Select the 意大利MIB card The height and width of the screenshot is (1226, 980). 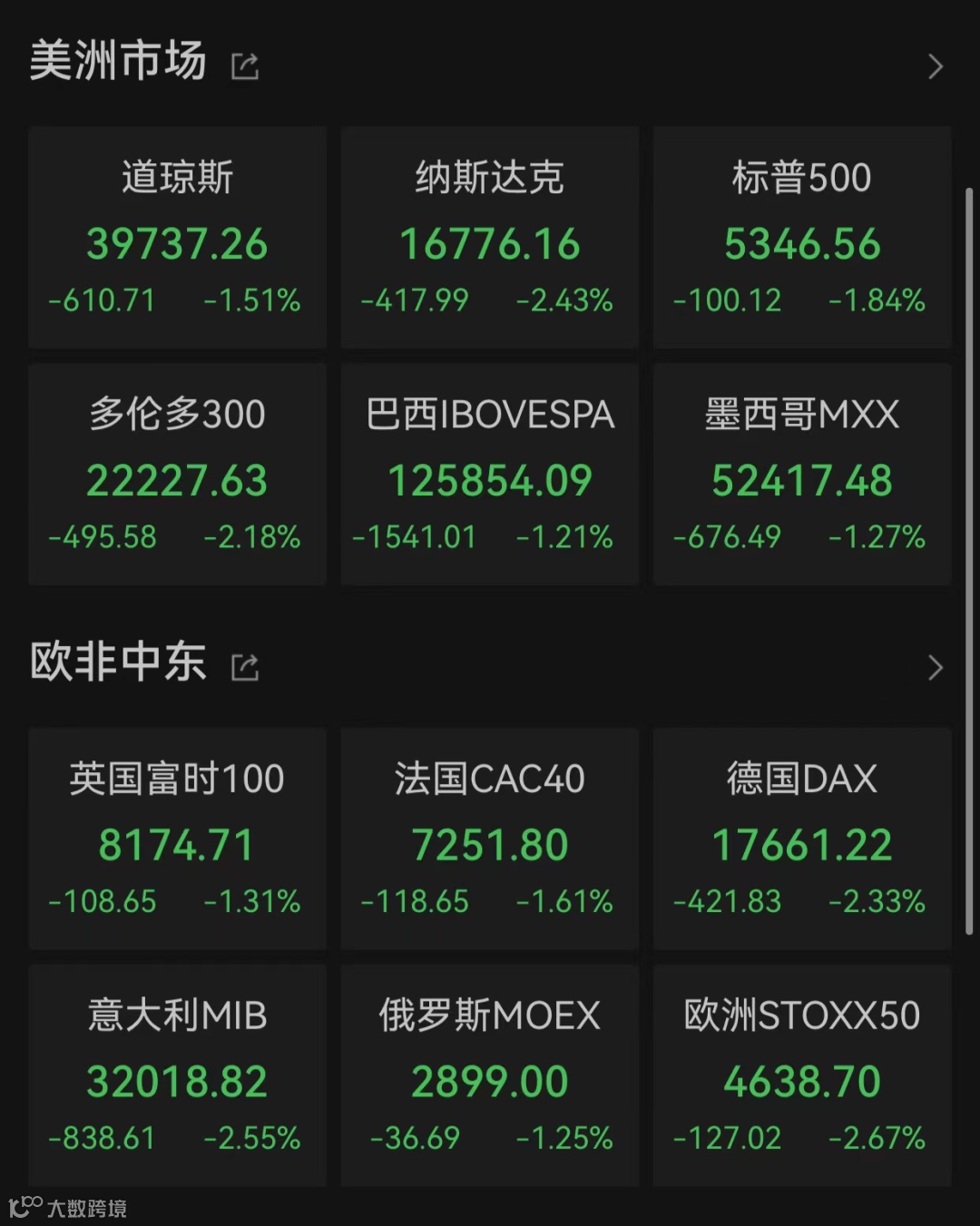coord(177,1075)
